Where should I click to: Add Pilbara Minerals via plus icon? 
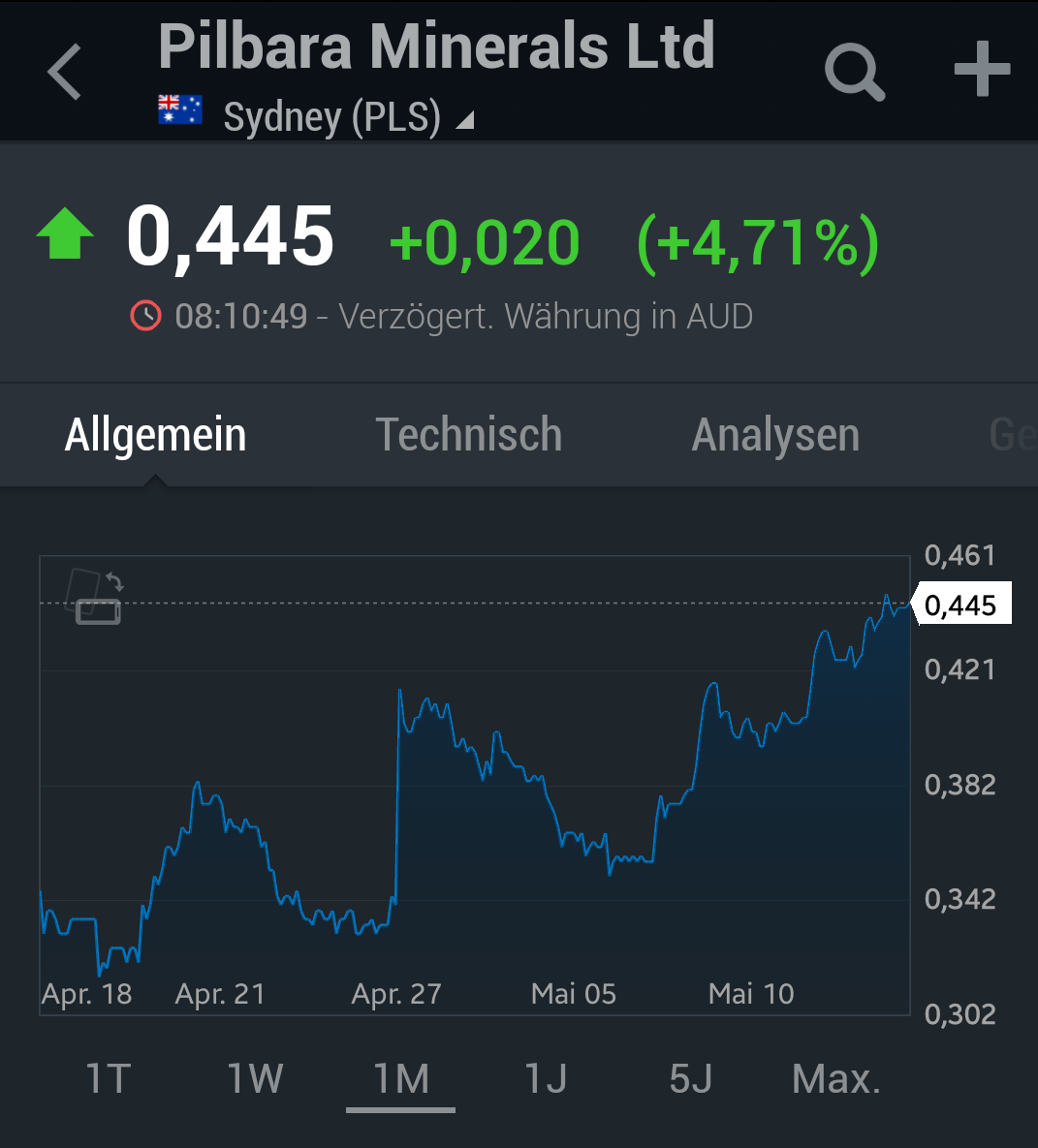982,70
